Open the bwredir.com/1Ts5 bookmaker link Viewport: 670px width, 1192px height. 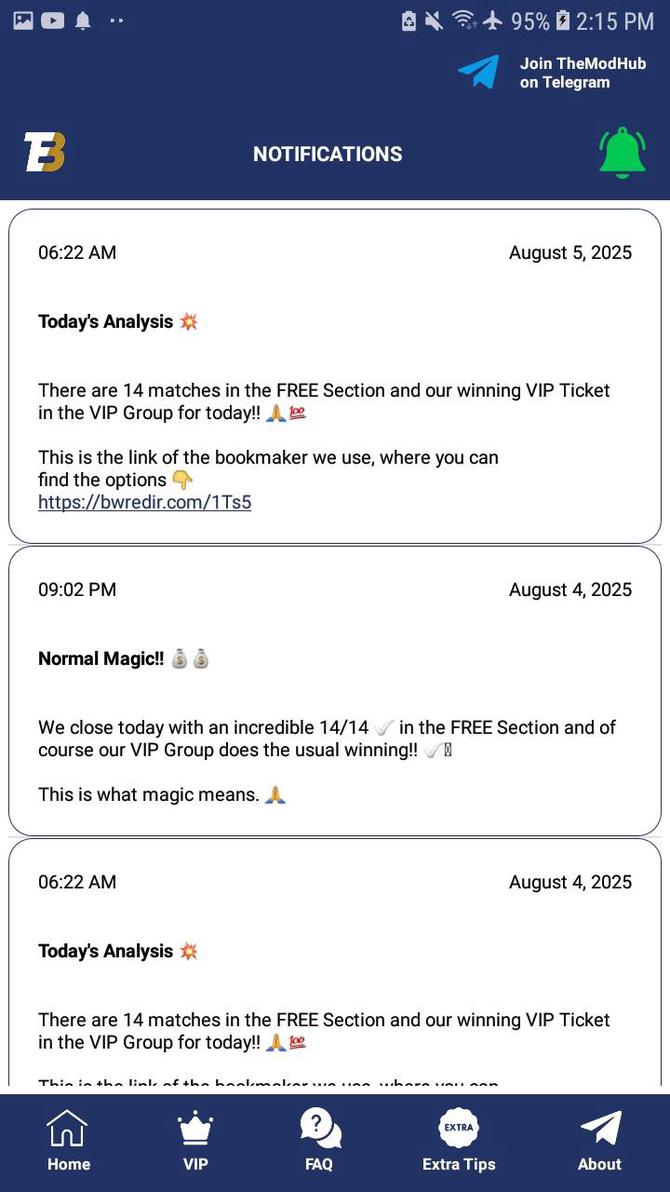click(x=144, y=502)
